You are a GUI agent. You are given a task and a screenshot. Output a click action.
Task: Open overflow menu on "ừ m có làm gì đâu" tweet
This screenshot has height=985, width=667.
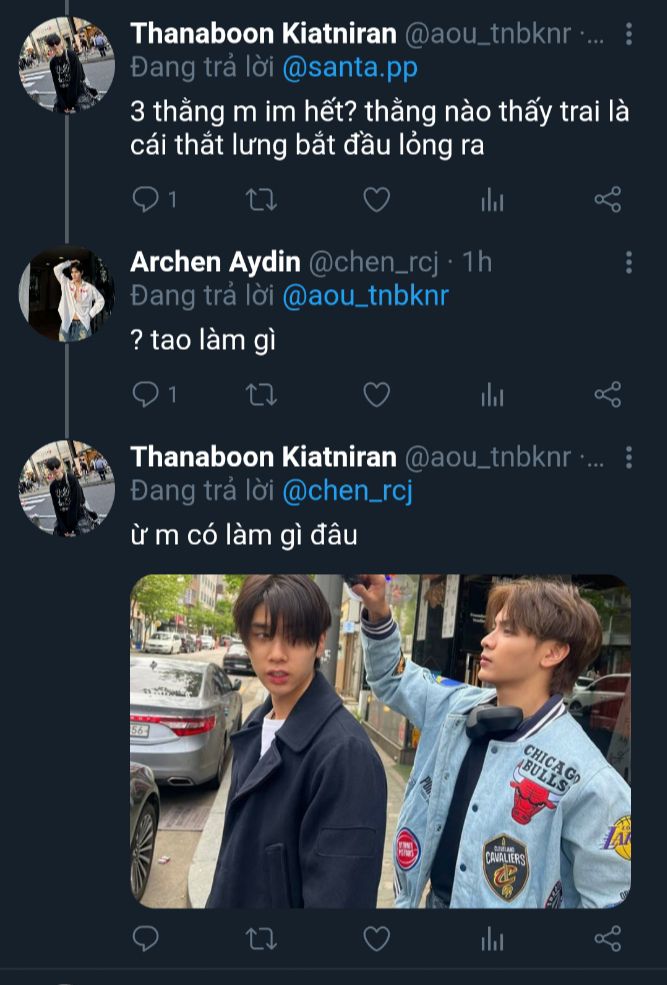[629, 458]
